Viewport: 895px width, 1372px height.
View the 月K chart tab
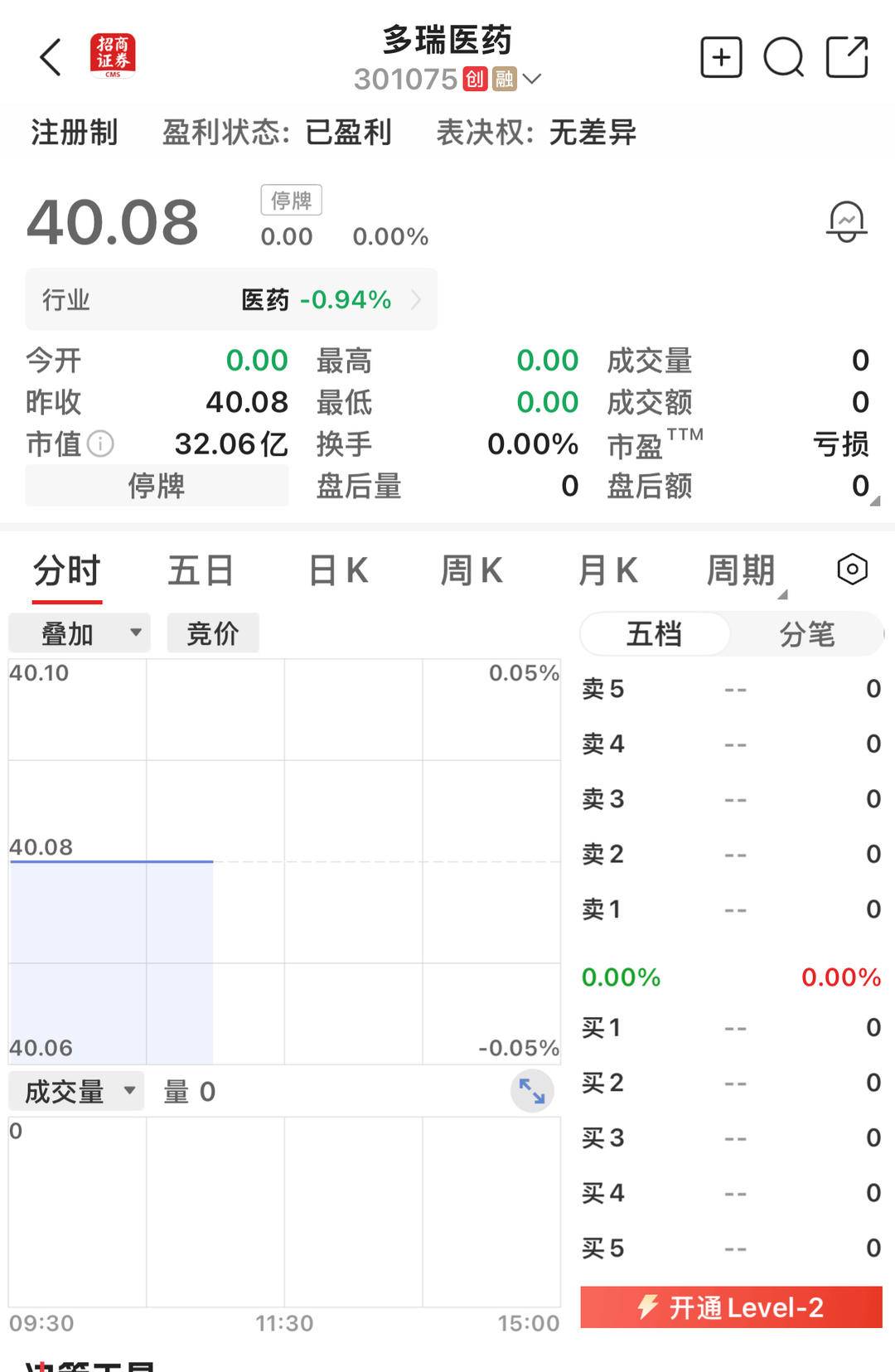point(607,571)
